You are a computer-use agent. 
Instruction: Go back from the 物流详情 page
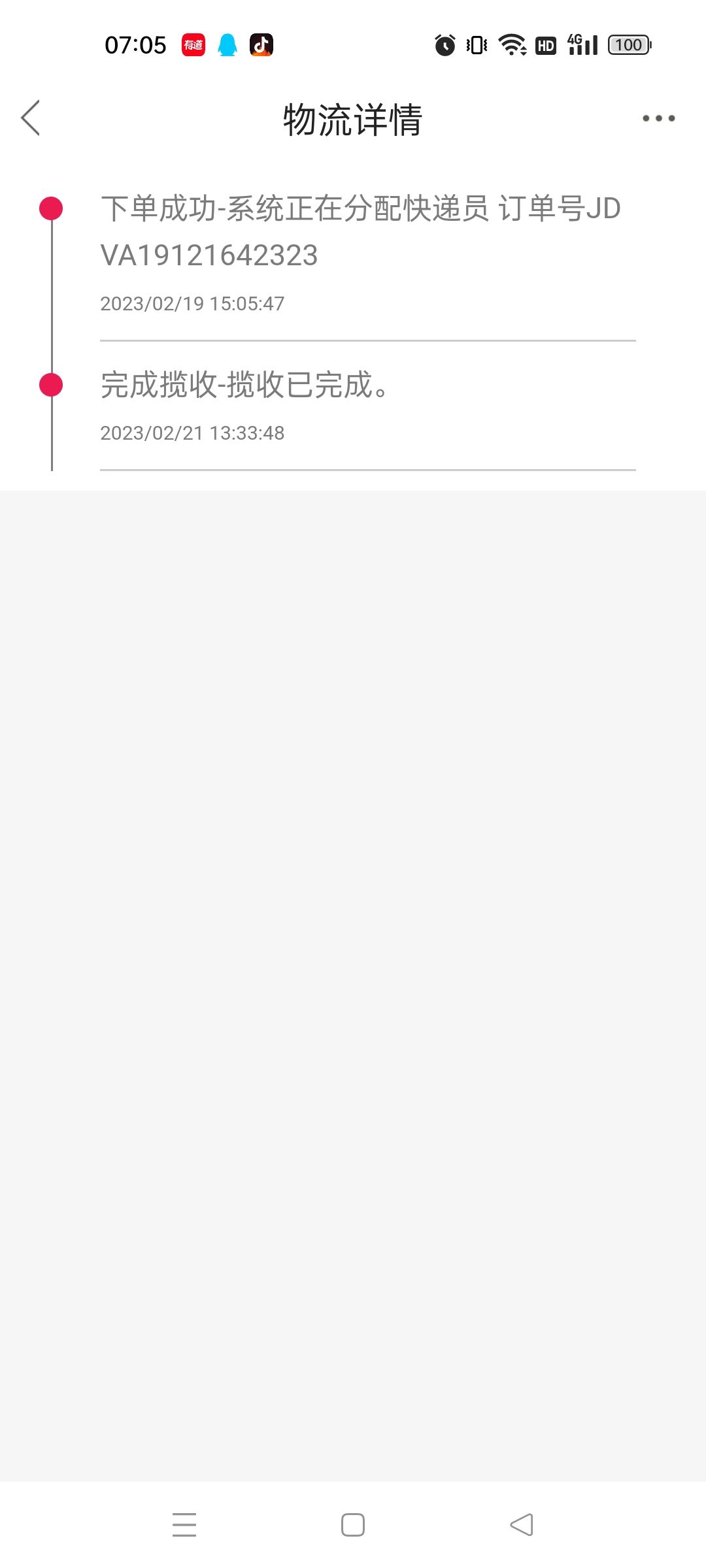coord(31,118)
